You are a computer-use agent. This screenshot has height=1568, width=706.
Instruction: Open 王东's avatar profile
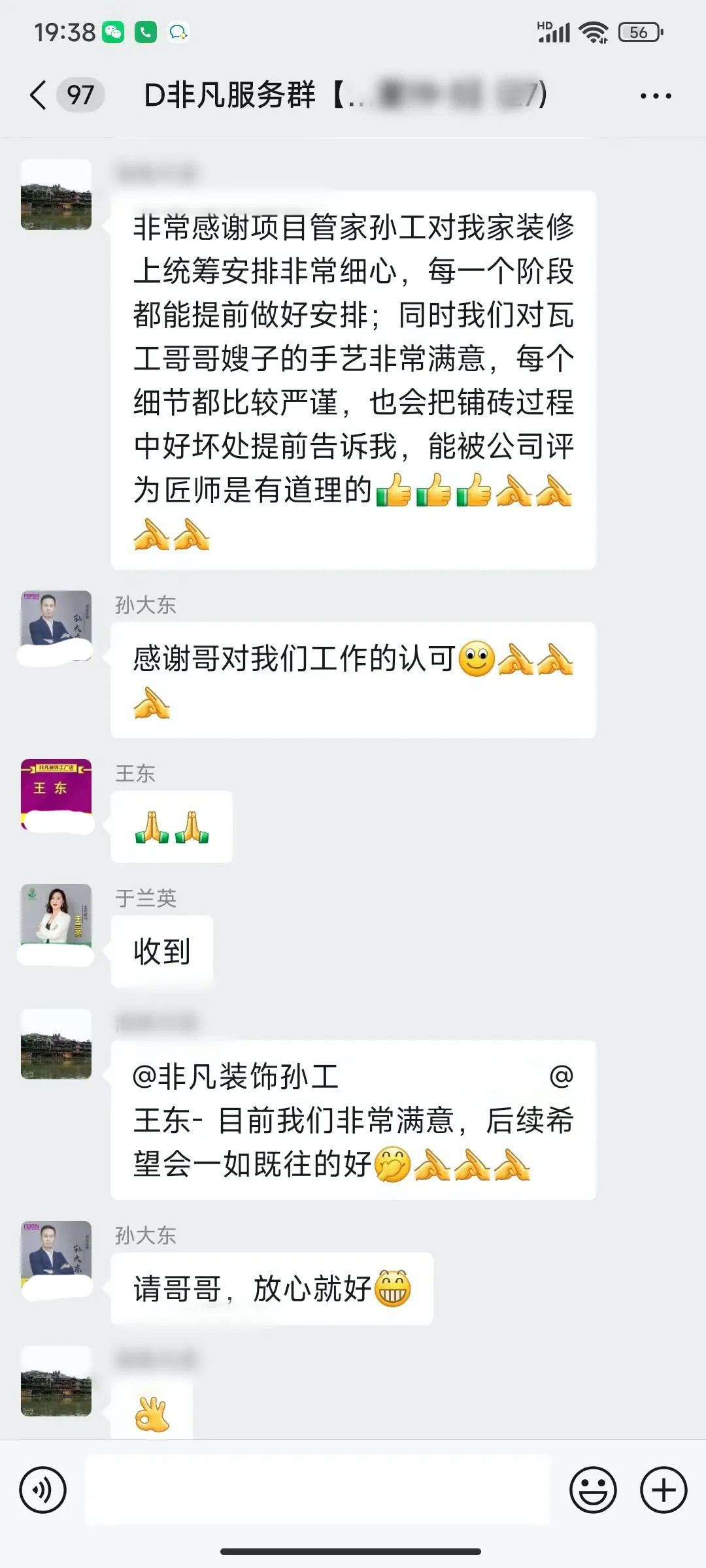[56, 793]
